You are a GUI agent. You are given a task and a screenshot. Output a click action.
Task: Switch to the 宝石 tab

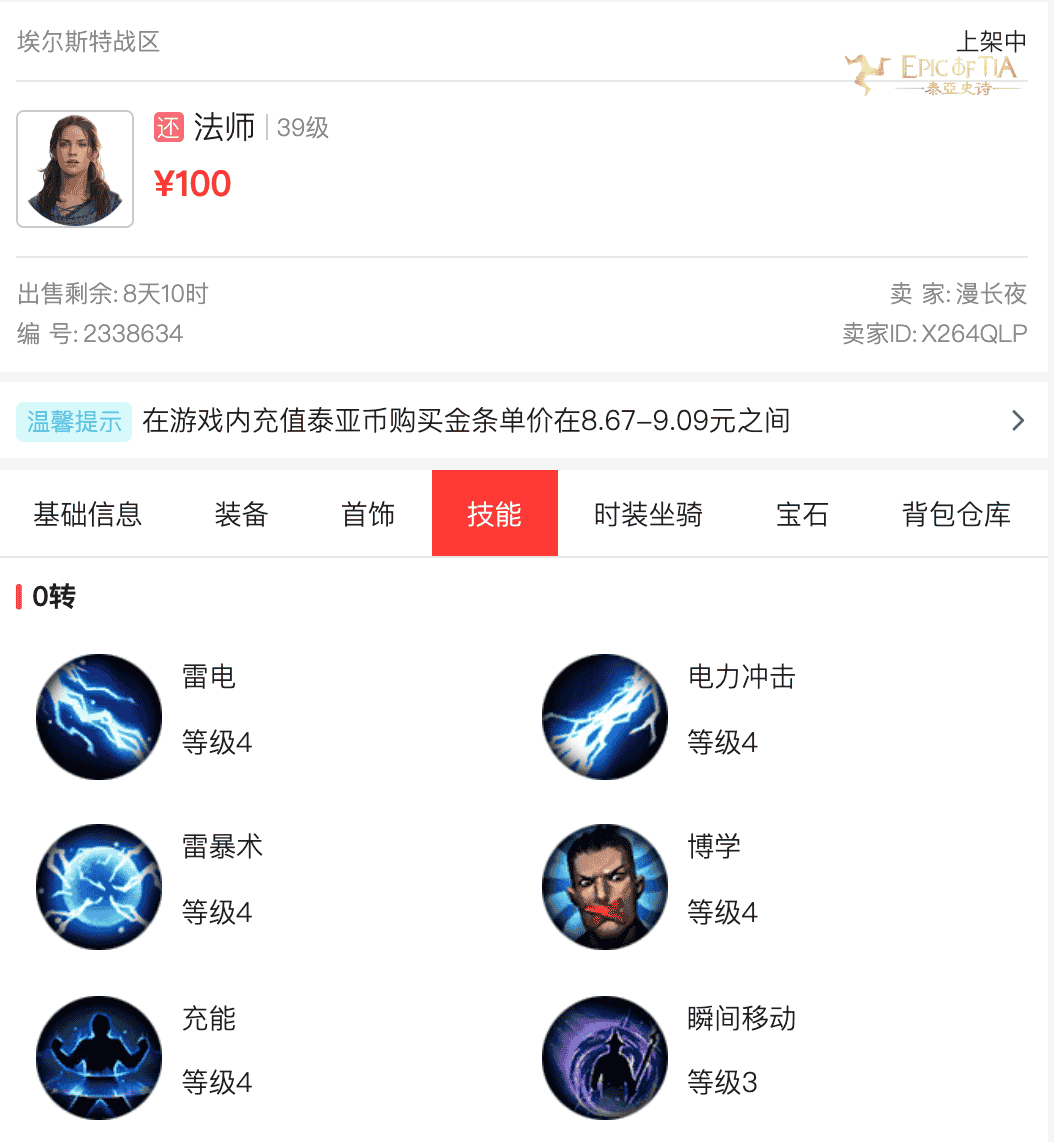coord(802,514)
